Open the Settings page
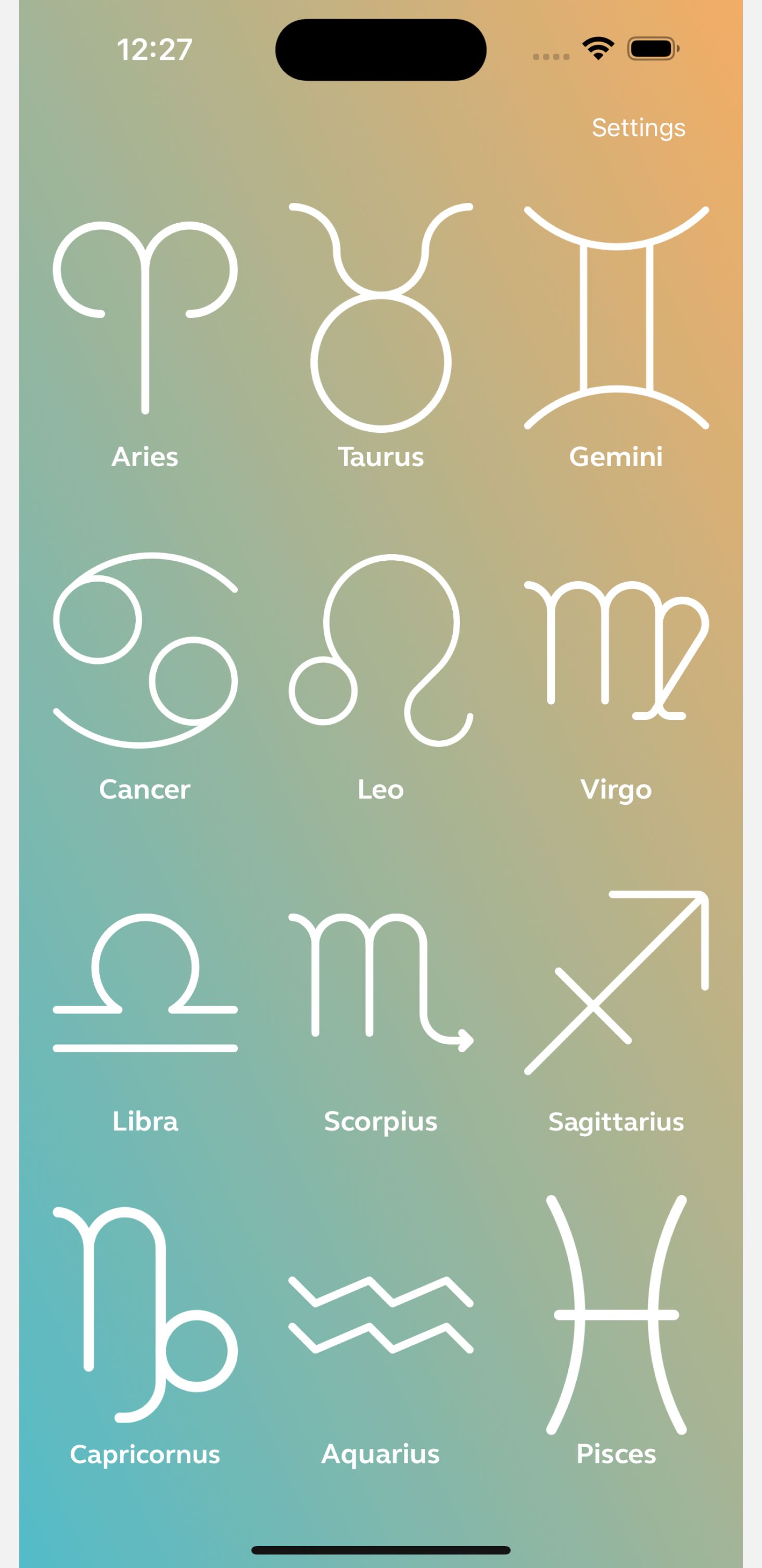The image size is (762, 1568). coord(638,128)
